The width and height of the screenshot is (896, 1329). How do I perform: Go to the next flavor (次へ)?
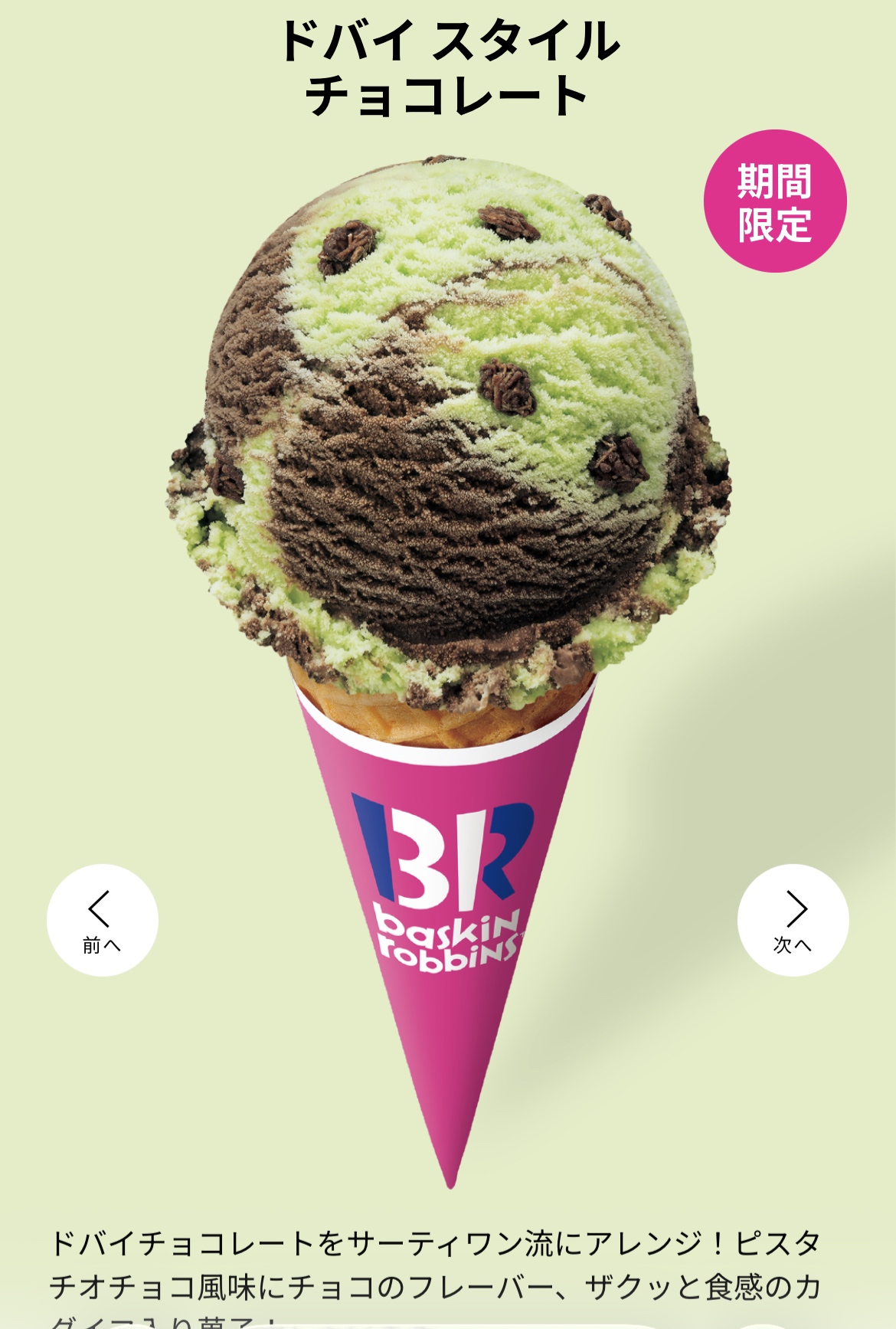[793, 920]
